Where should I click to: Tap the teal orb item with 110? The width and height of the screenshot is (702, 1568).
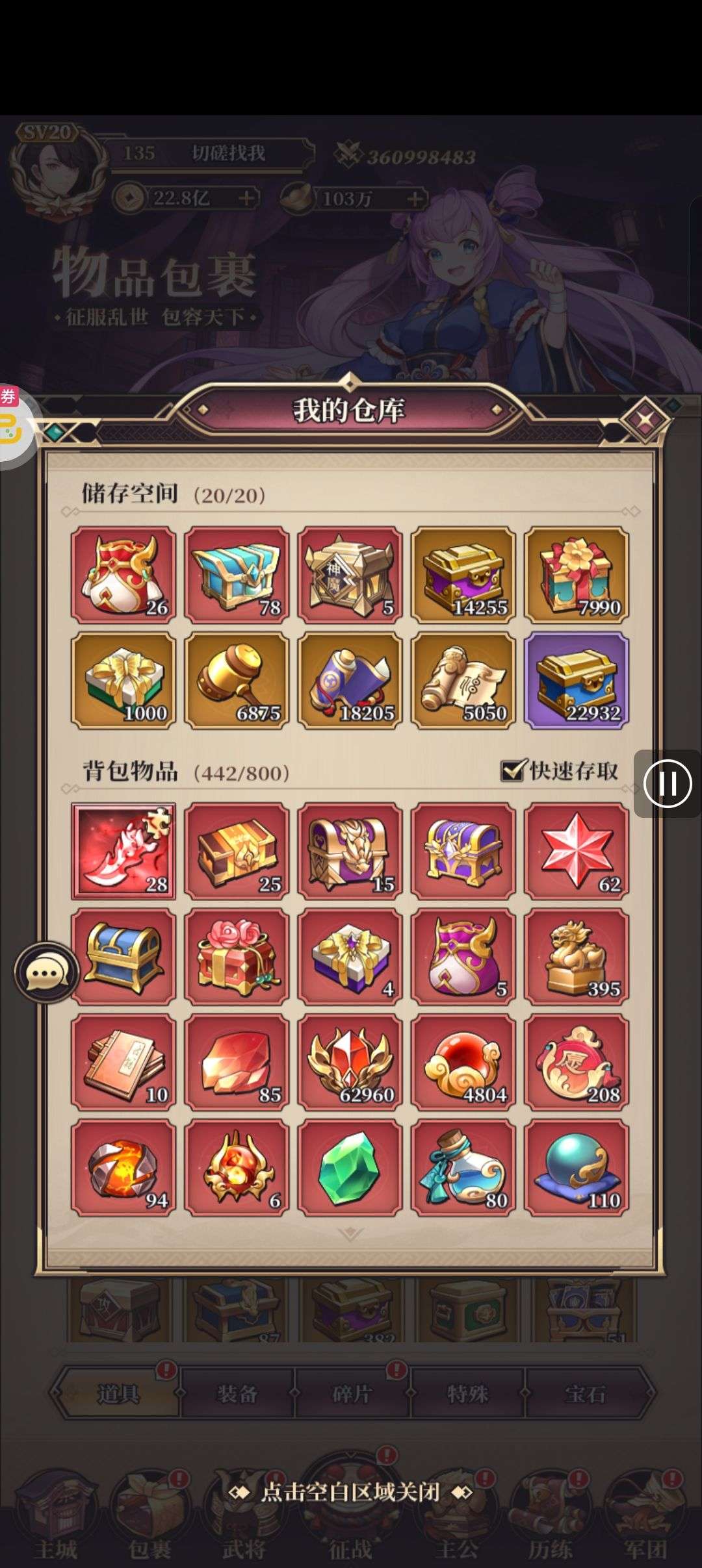(x=577, y=1168)
